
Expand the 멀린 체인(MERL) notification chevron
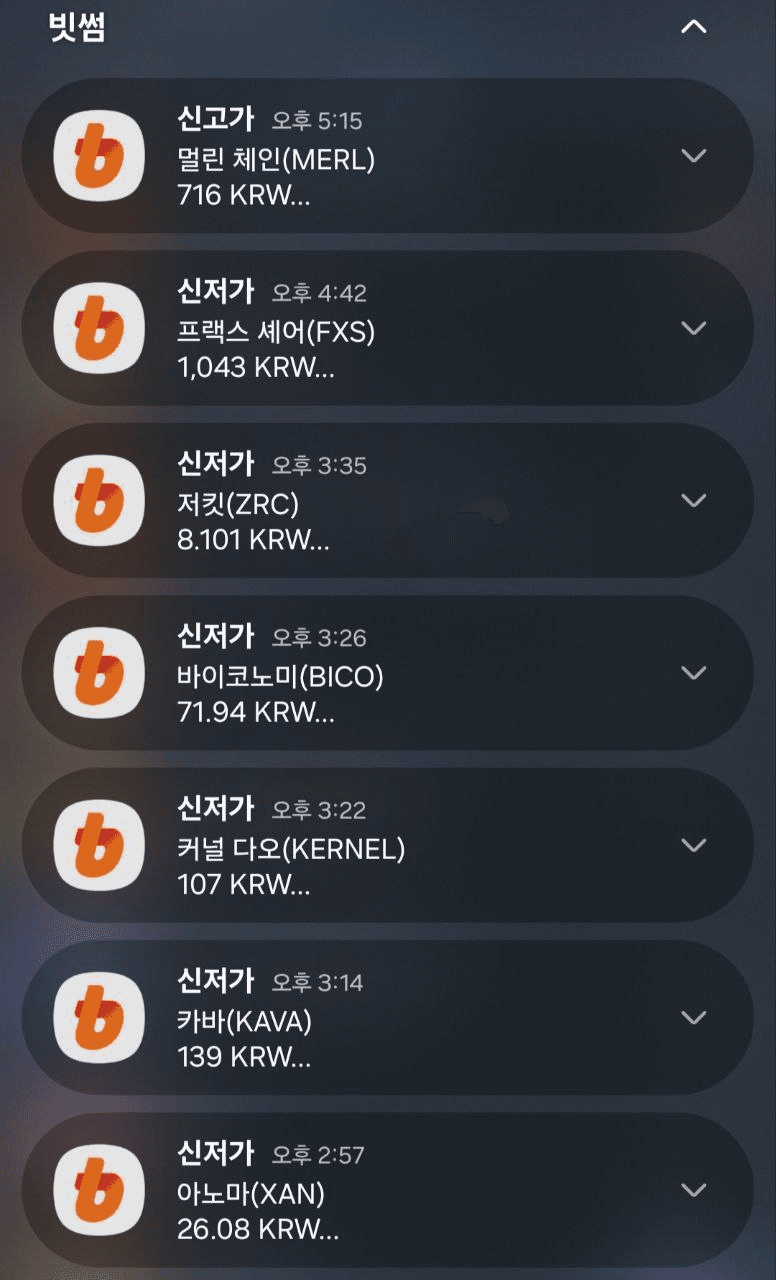(693, 156)
